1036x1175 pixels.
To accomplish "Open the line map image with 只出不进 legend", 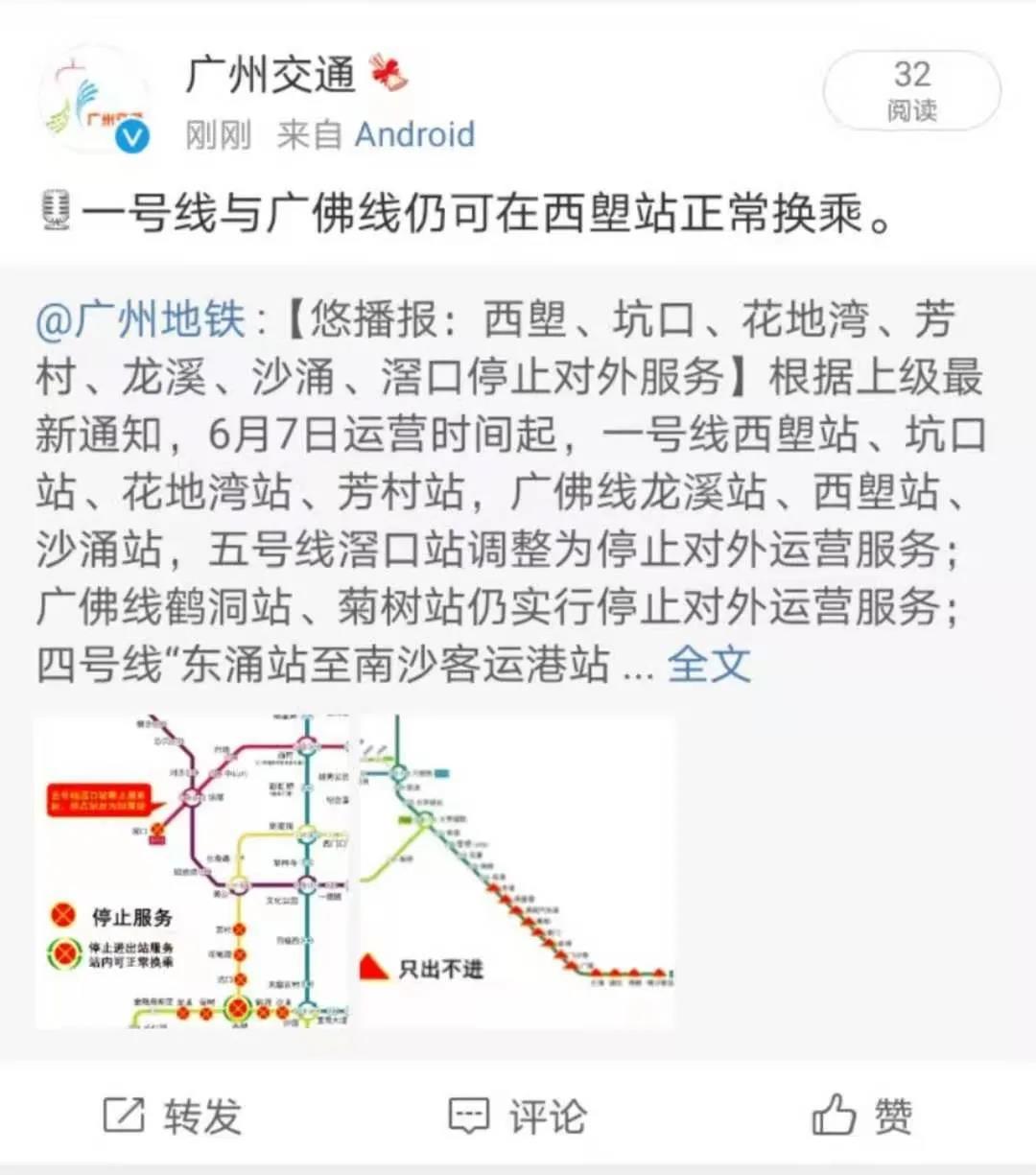I will point(517,871).
